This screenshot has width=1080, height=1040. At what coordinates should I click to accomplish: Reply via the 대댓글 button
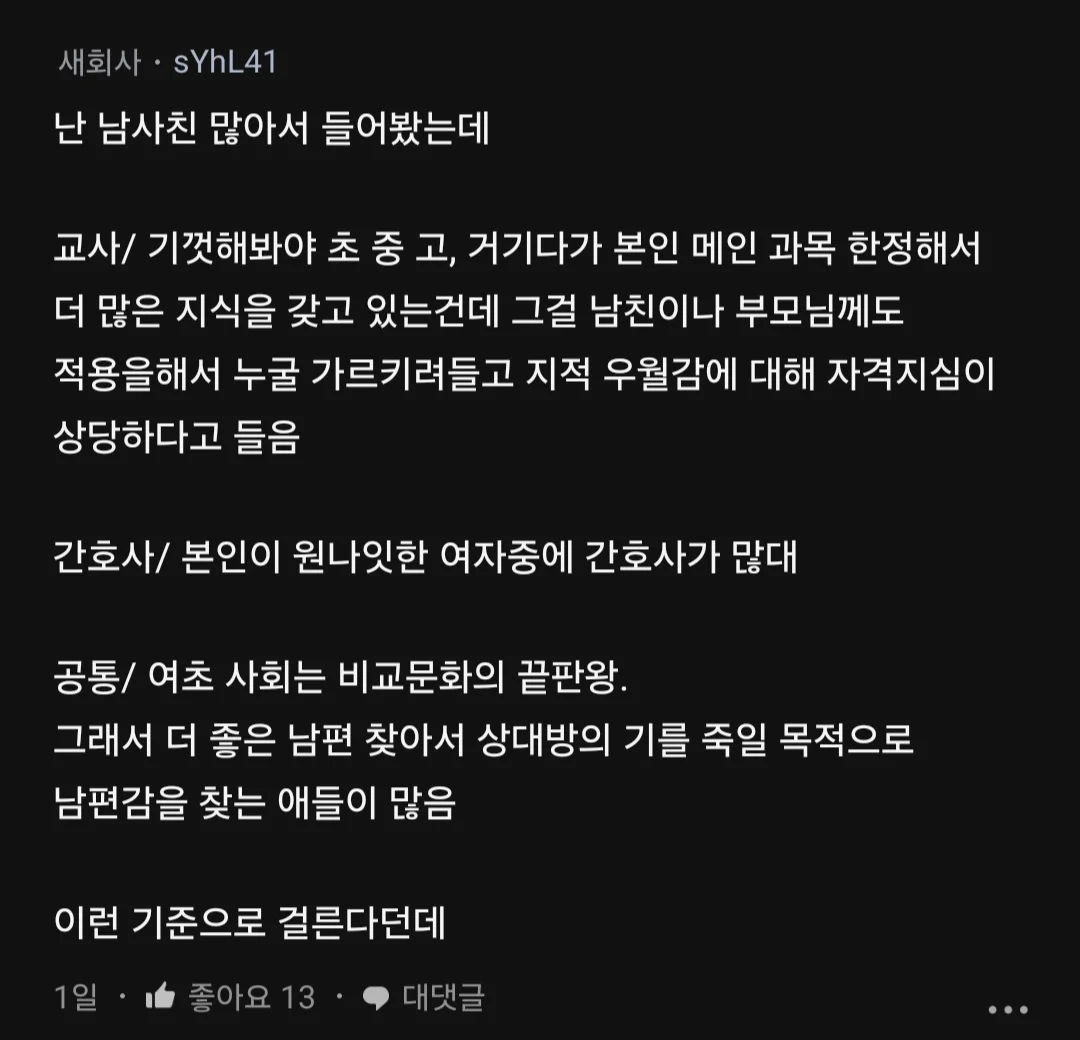(424, 996)
